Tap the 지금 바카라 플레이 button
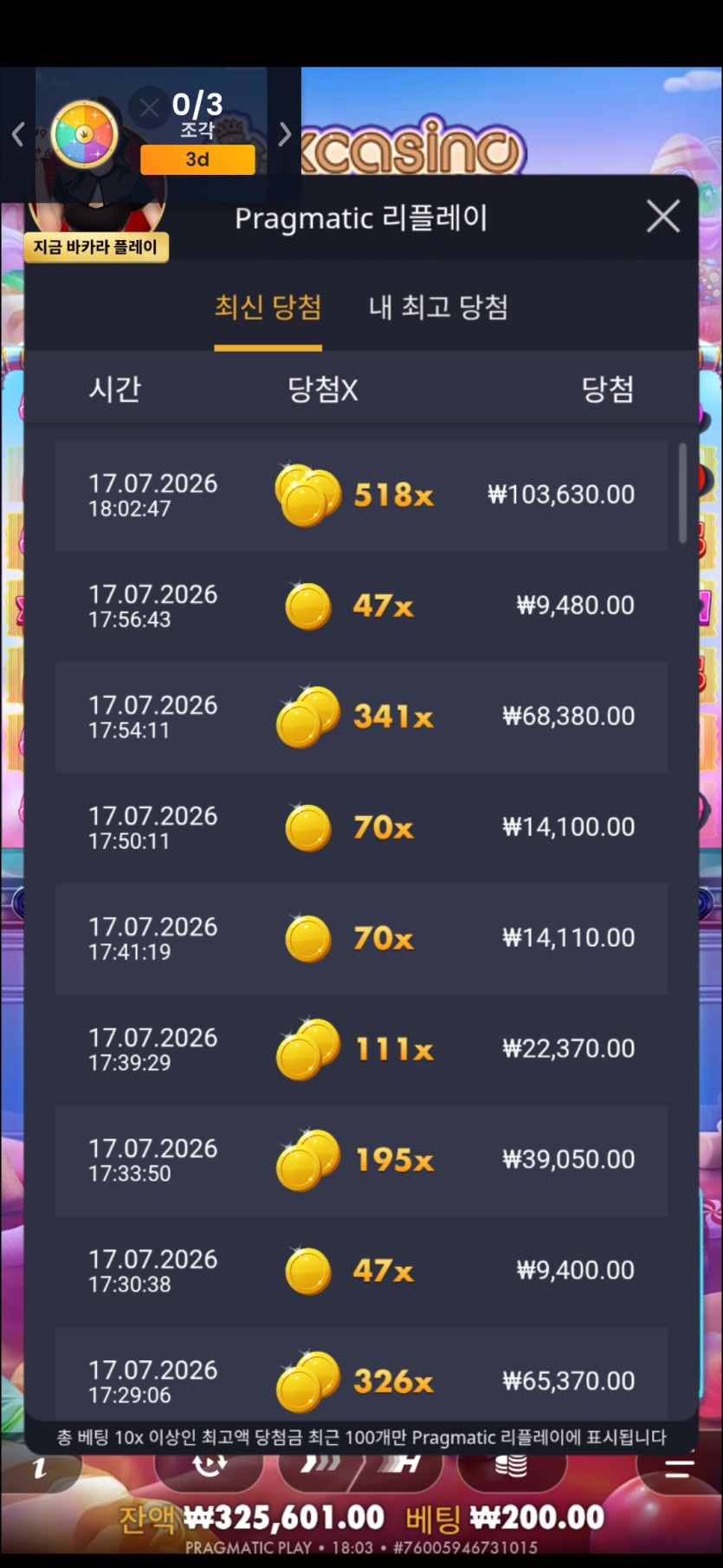 click(x=95, y=248)
